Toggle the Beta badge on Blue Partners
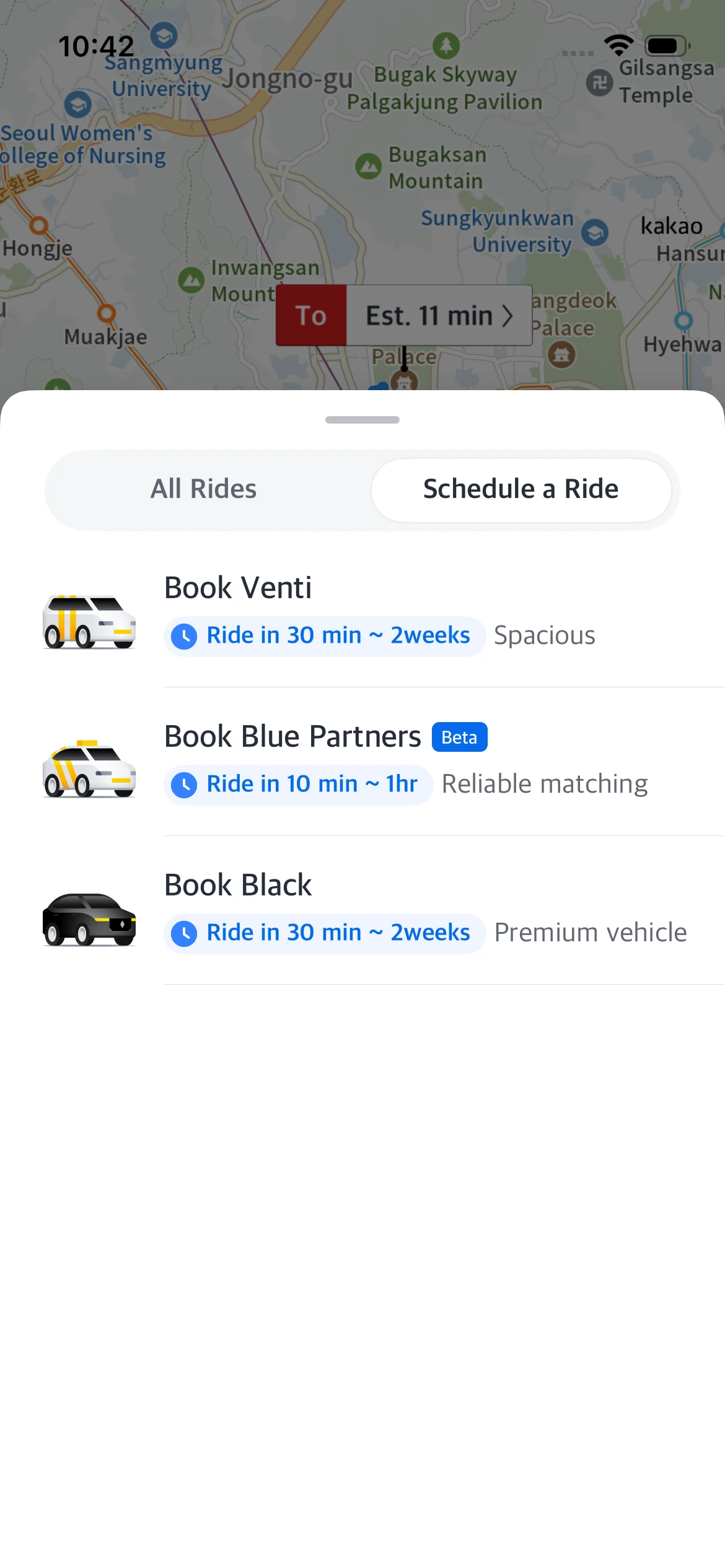 pyautogui.click(x=459, y=736)
